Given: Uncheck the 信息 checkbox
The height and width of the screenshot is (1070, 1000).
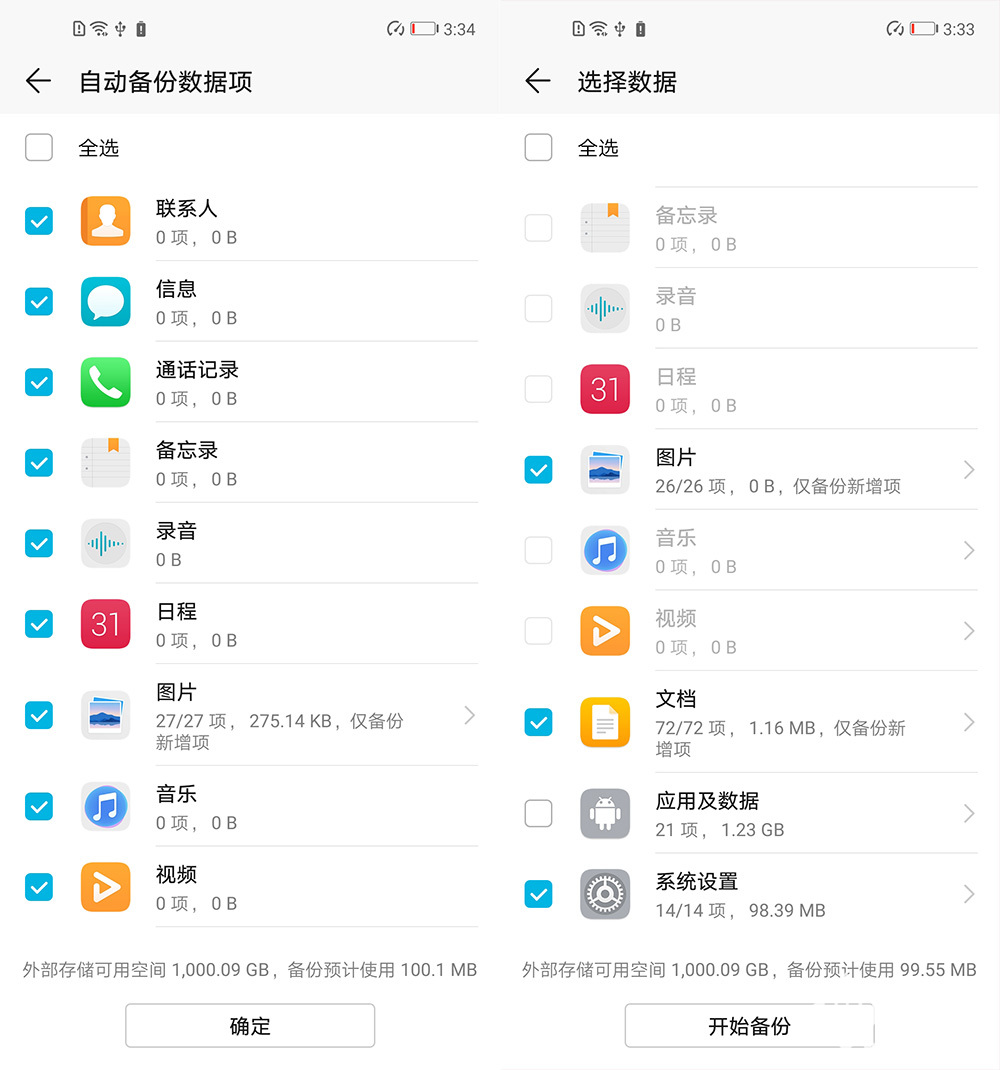Looking at the screenshot, I should pyautogui.click(x=39, y=301).
